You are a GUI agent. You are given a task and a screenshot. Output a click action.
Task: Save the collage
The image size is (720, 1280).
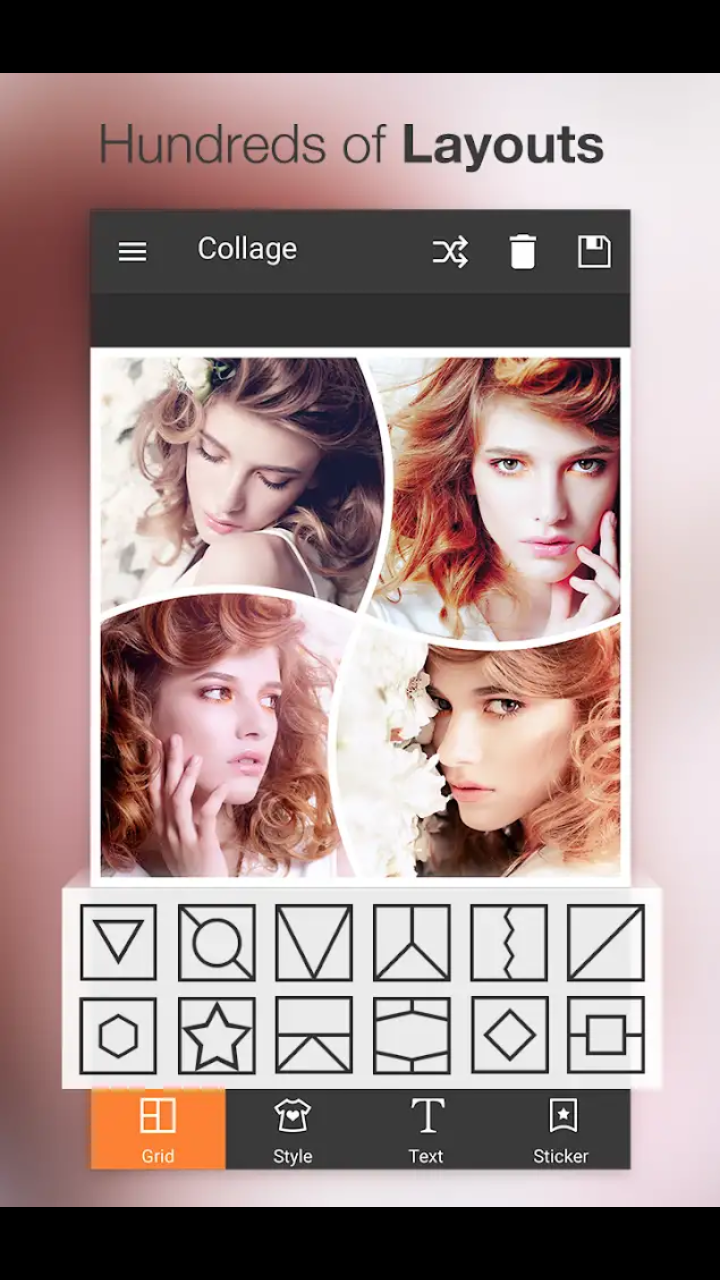594,252
